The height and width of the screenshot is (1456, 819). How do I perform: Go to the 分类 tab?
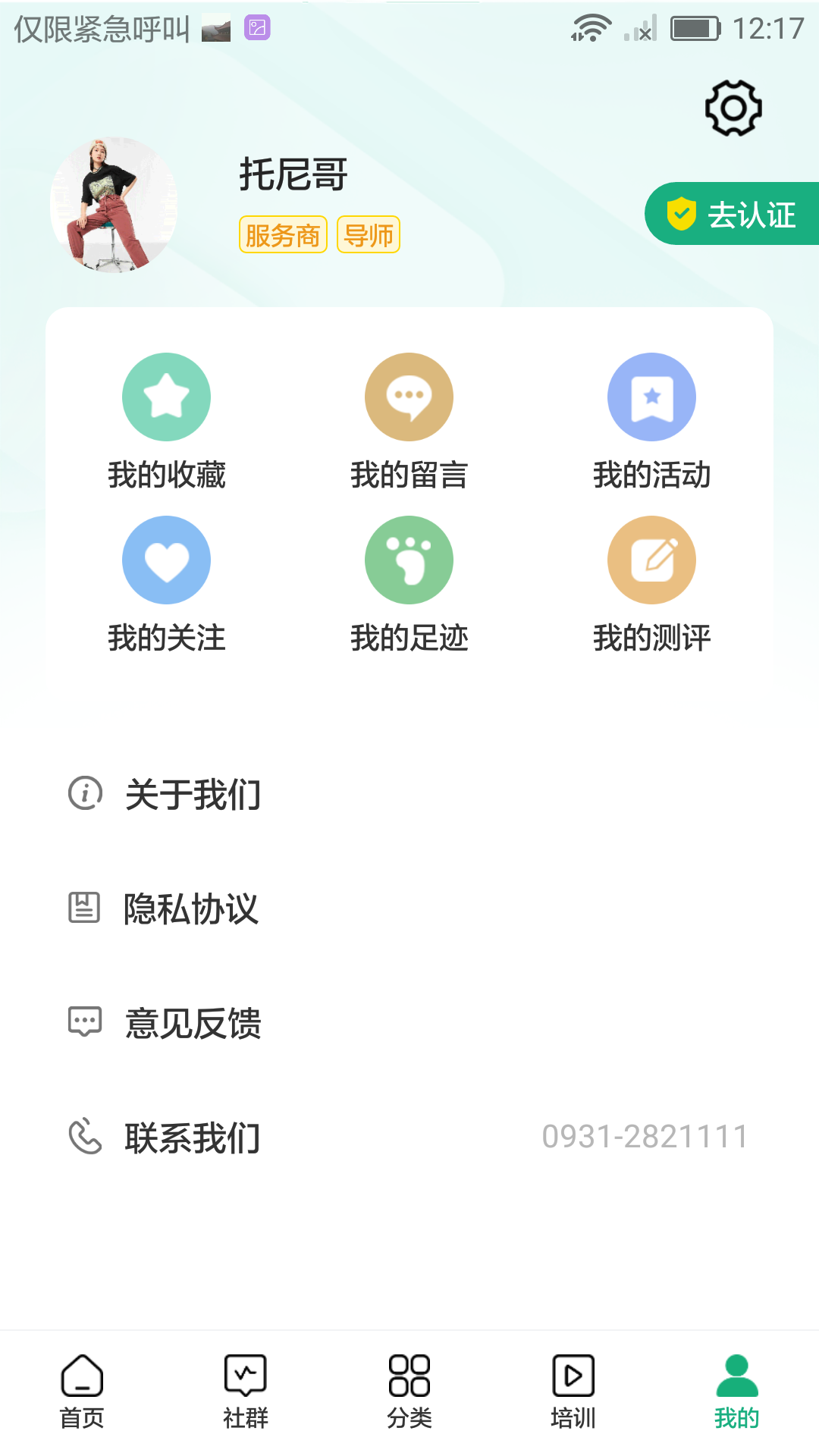(409, 1391)
